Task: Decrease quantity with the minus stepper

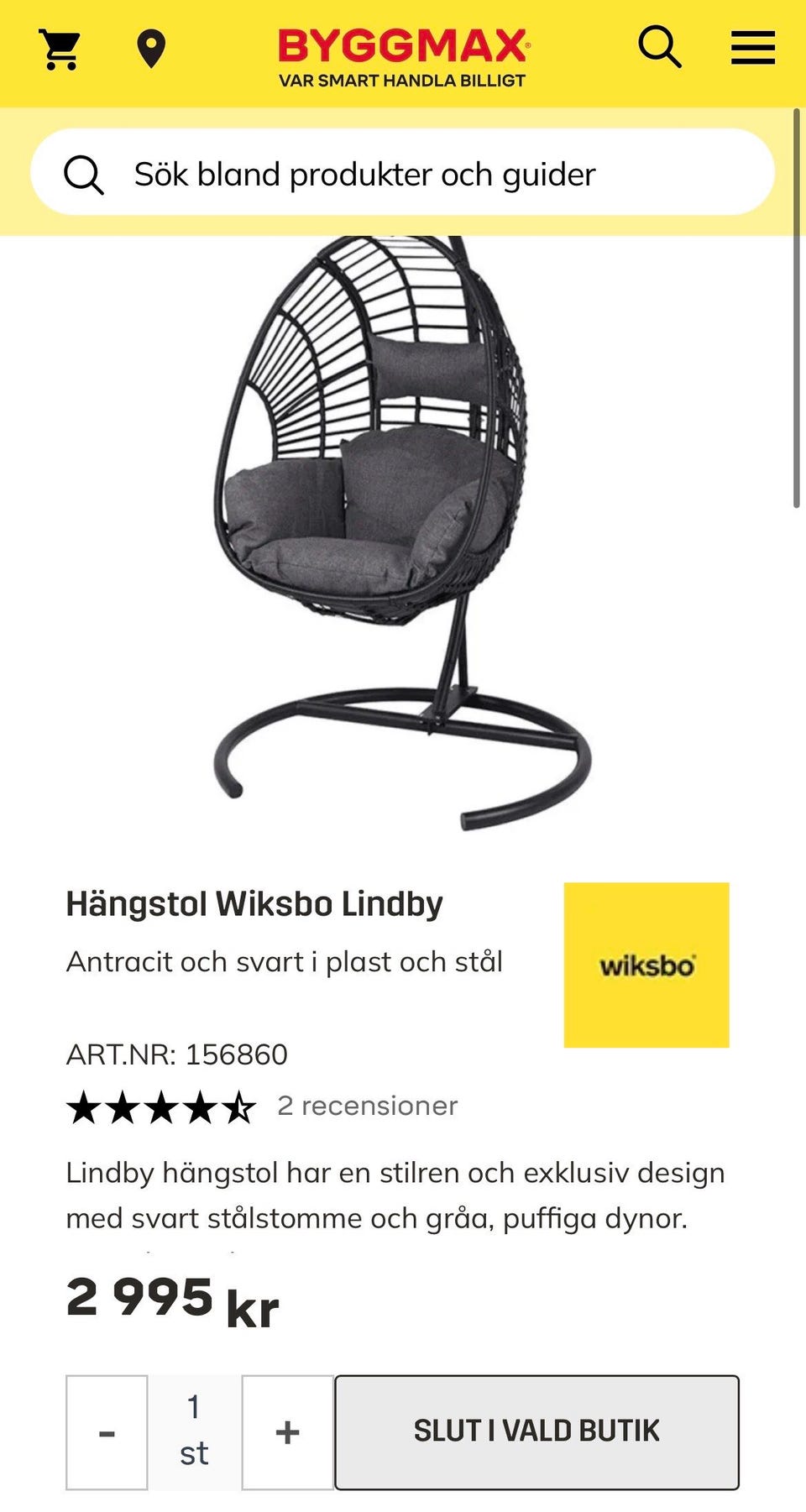Action: 106,1433
